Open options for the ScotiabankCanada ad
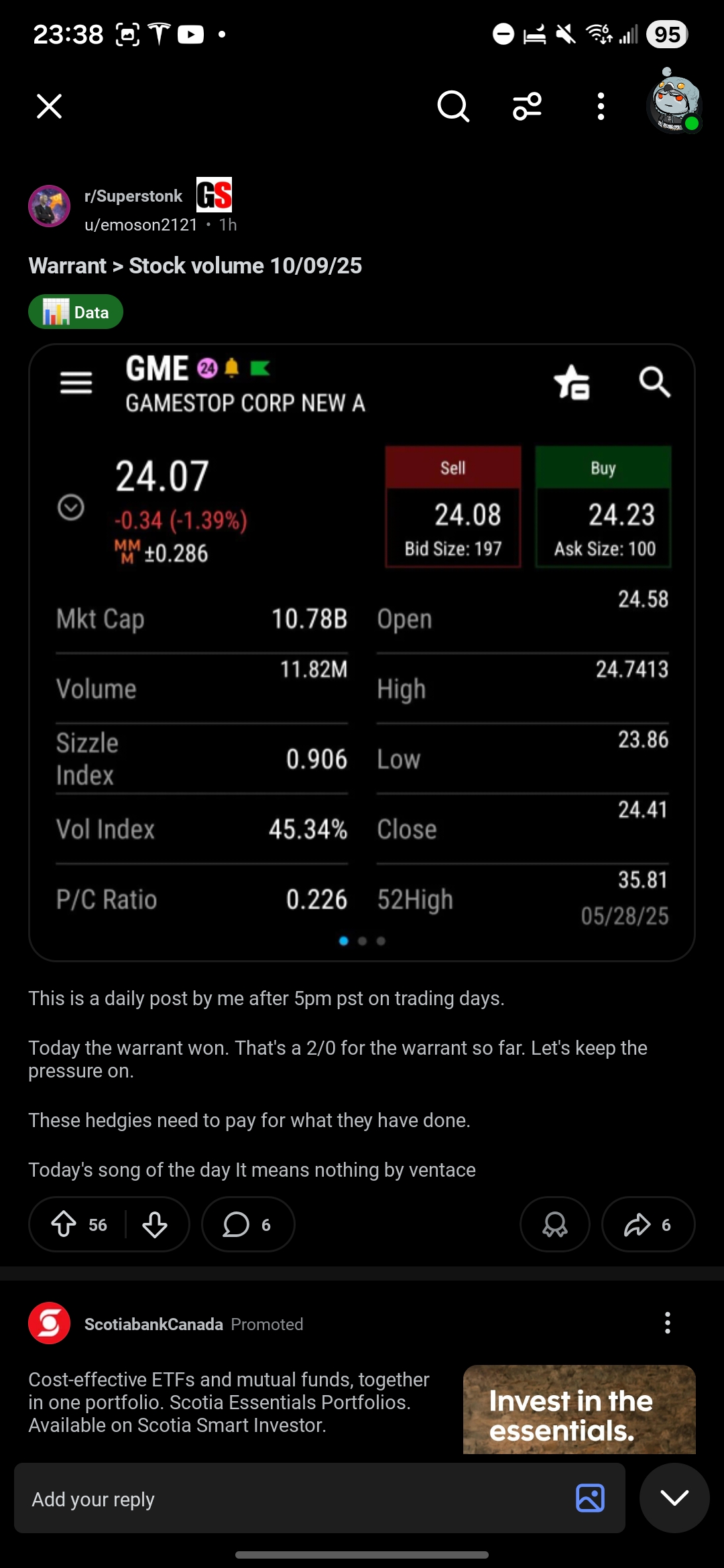This screenshot has height=1568, width=724. point(667,1323)
